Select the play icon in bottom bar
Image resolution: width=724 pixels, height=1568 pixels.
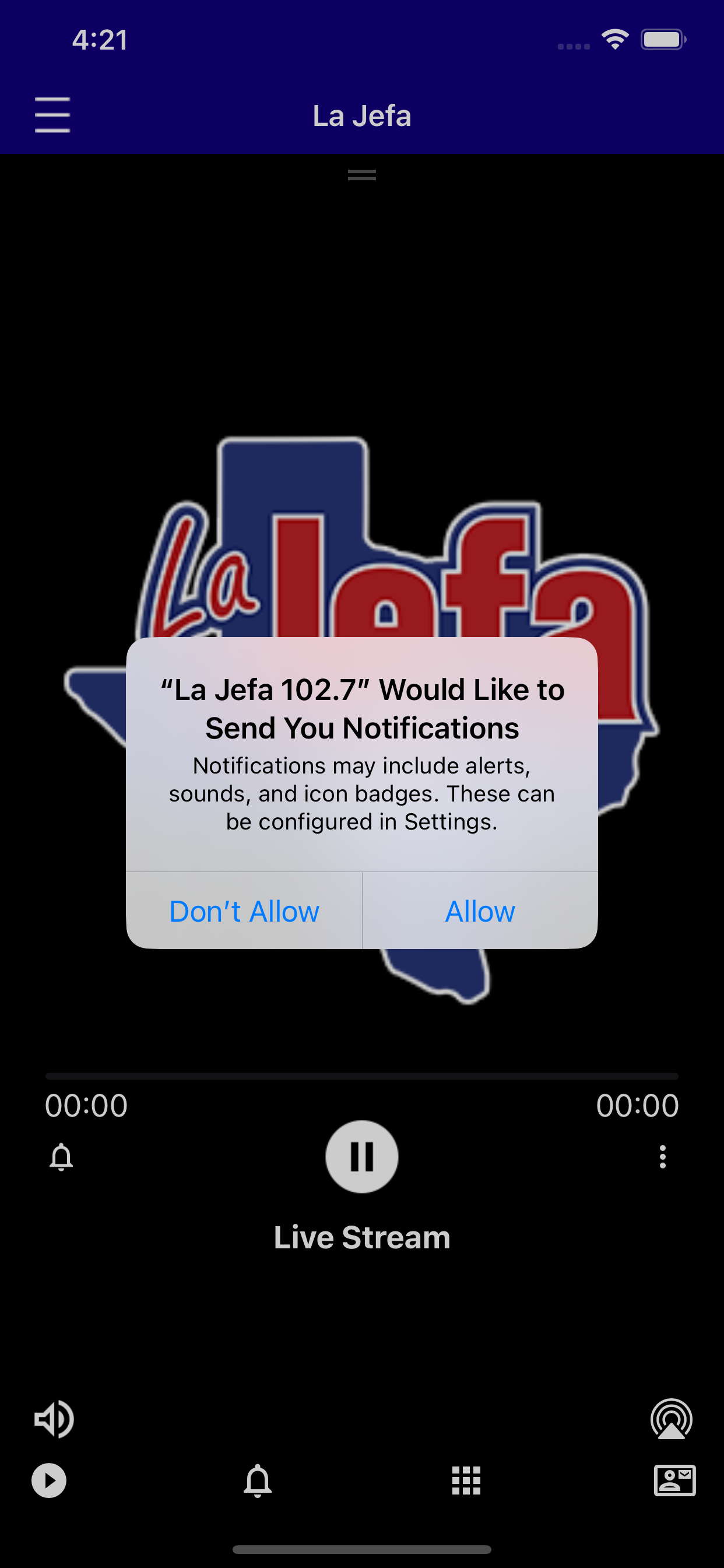tap(48, 1481)
